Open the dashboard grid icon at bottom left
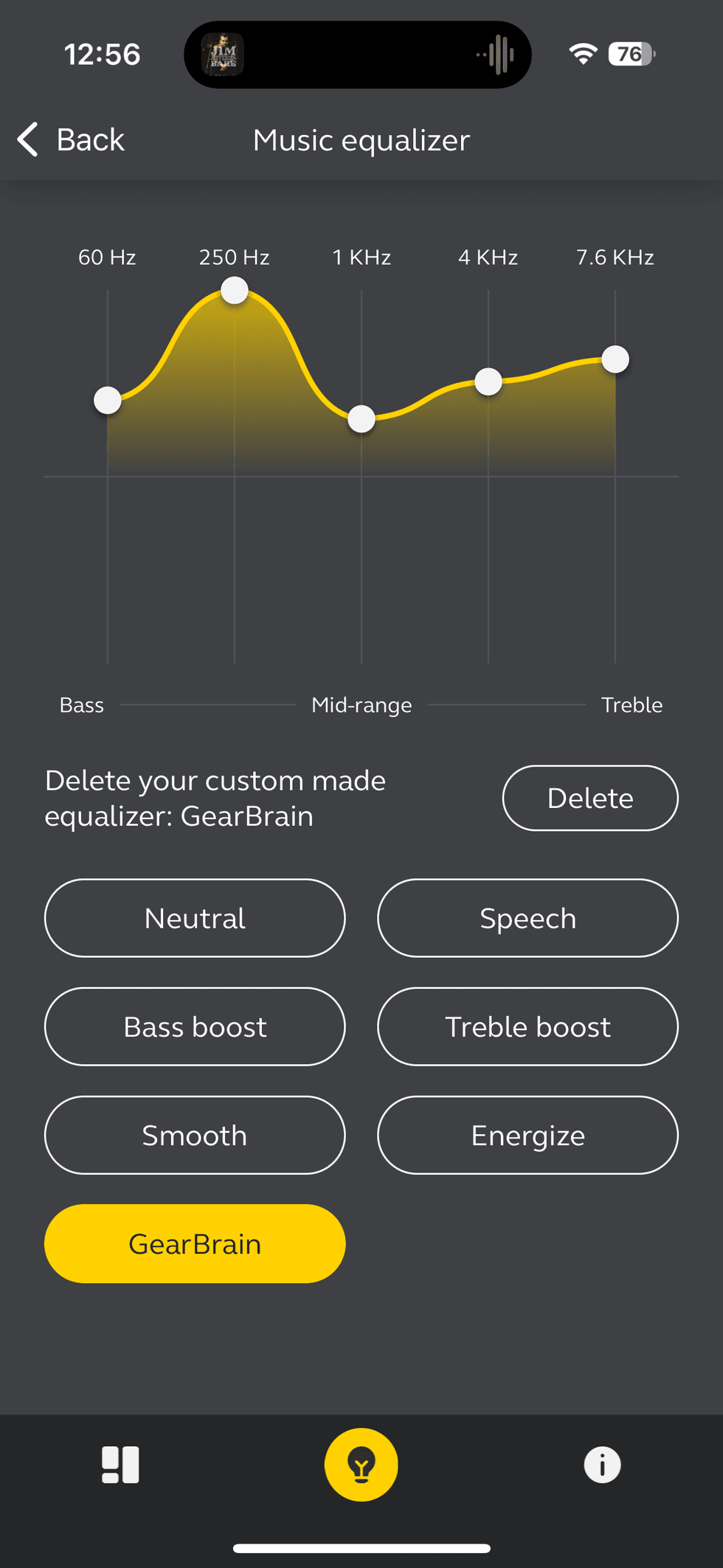 (120, 1464)
